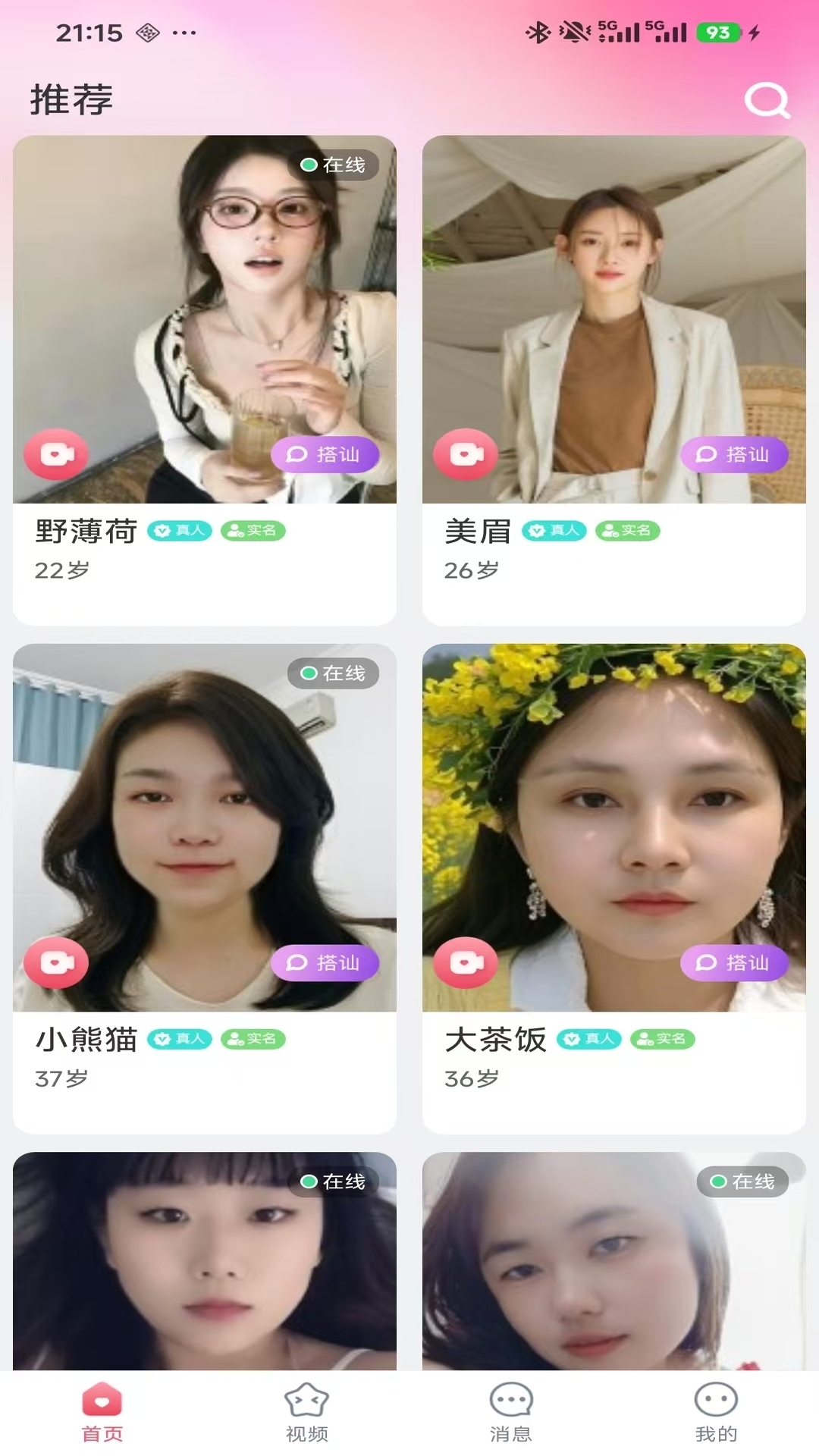Tap the 在线 indicator on 小熊猫's photo
The width and height of the screenshot is (819, 1456).
[334, 673]
